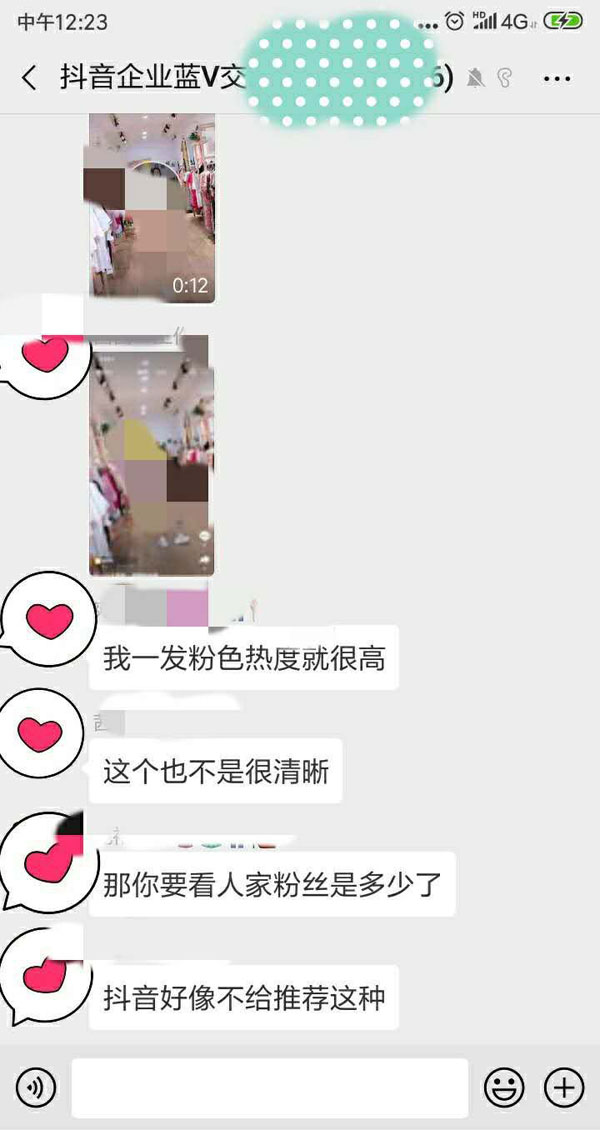Open avatar of sender of 抖音好像不给推荐这种
The width and height of the screenshot is (600, 1130).
45,975
